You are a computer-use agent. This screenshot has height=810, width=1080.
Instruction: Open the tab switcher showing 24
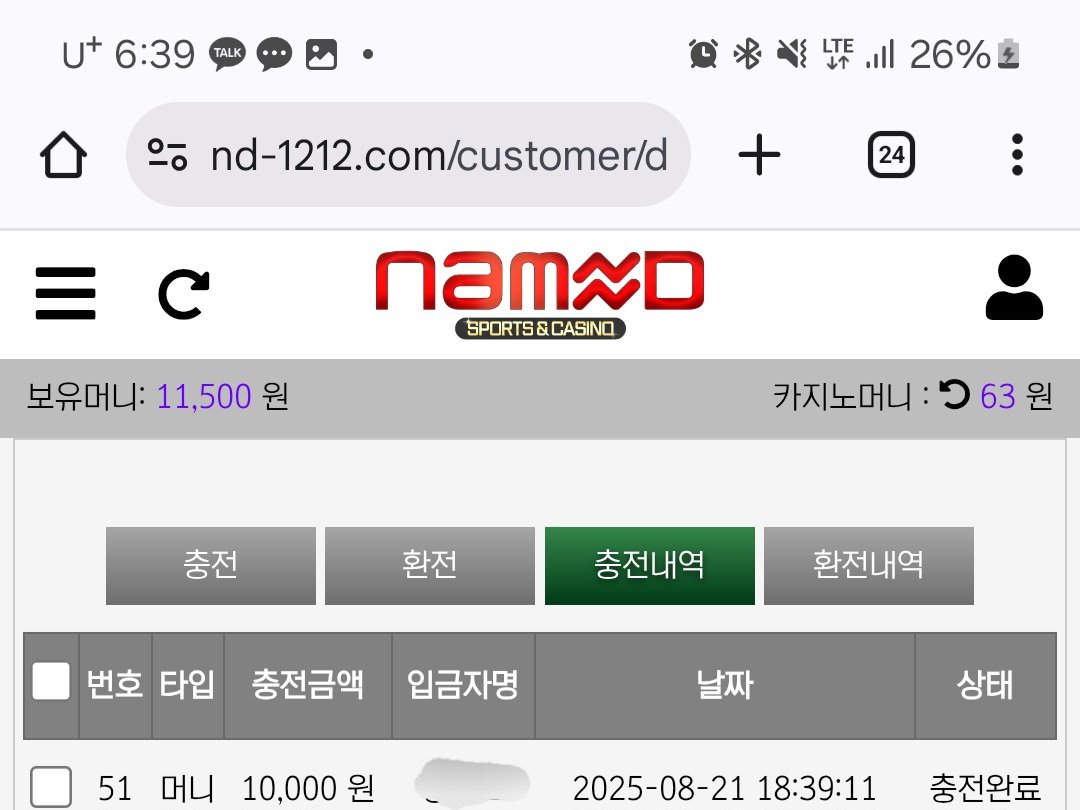pyautogui.click(x=891, y=155)
